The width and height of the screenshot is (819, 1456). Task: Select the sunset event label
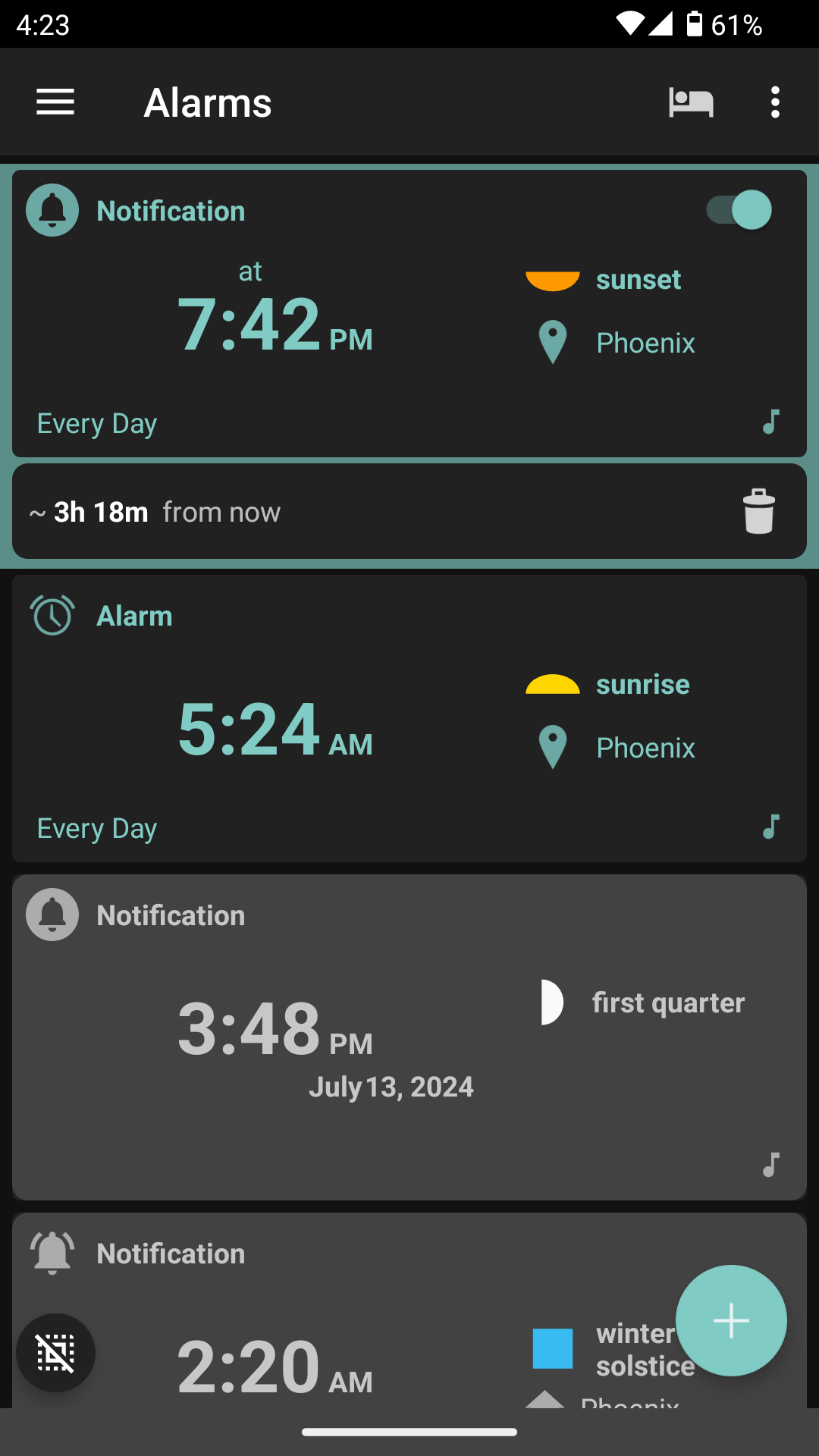[638, 280]
